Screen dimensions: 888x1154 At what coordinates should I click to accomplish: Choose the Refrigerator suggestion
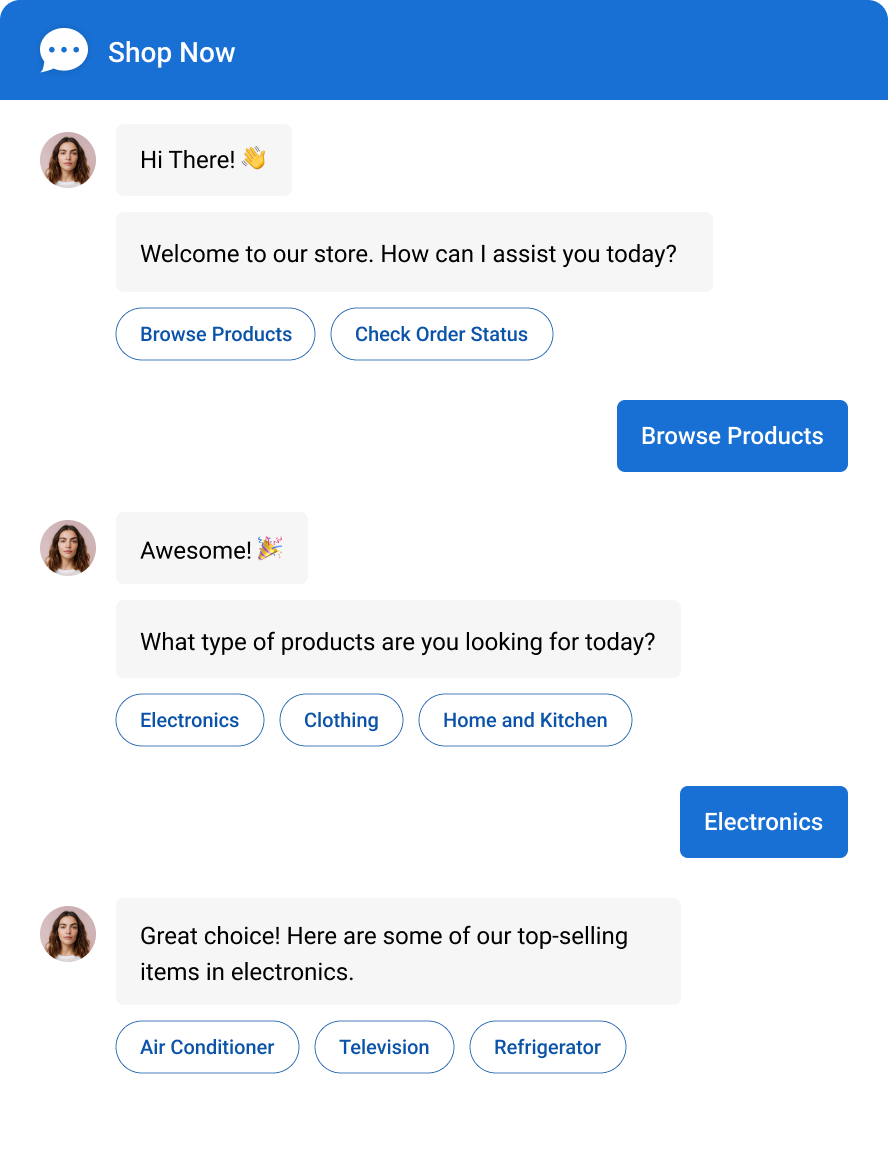click(547, 1047)
